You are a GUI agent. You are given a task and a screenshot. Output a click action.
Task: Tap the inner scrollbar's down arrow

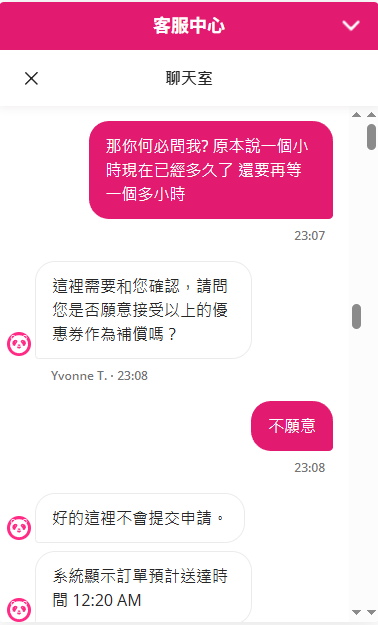pos(356,612)
